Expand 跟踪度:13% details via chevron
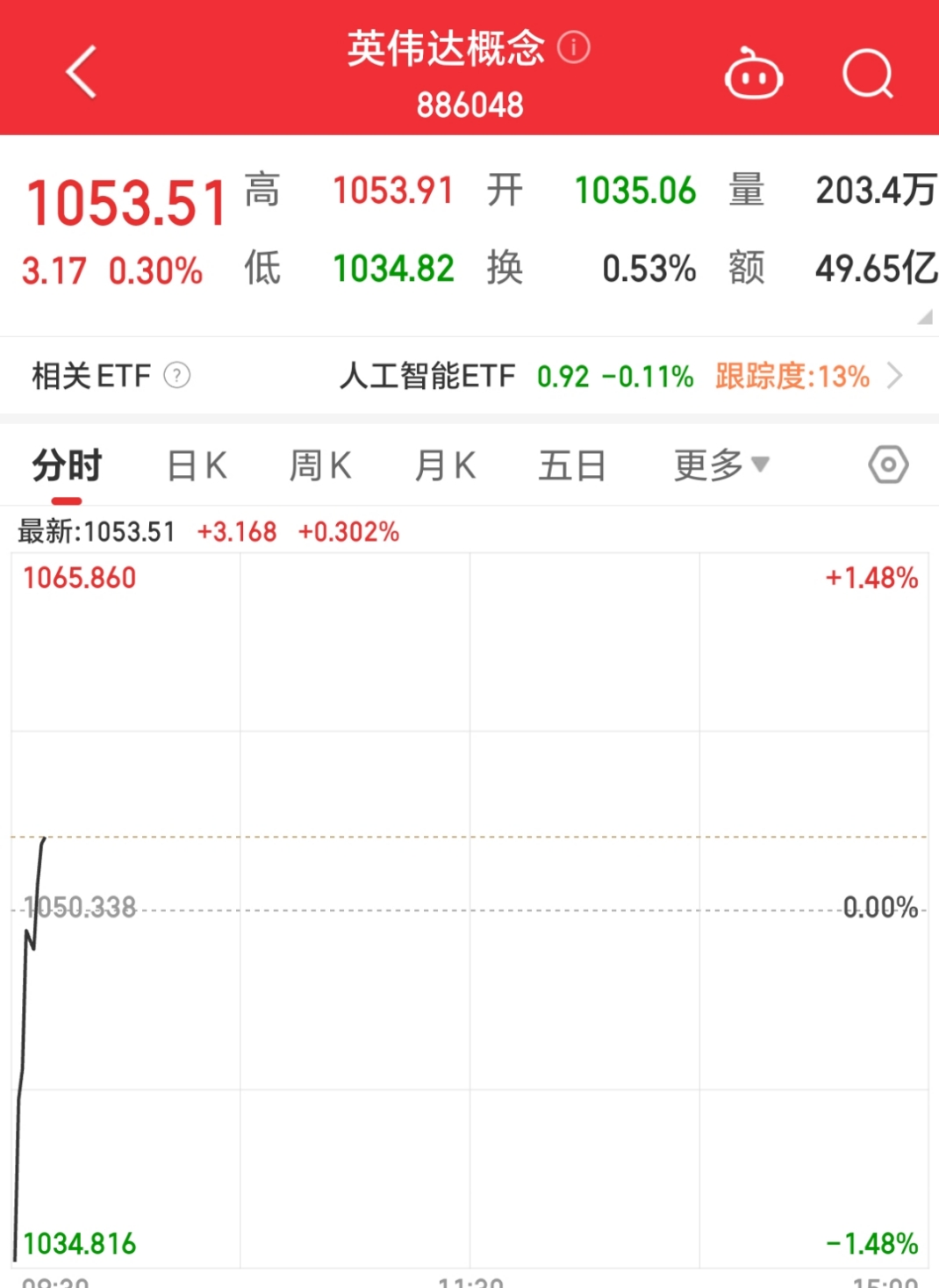The height and width of the screenshot is (1288, 939). 897,375
